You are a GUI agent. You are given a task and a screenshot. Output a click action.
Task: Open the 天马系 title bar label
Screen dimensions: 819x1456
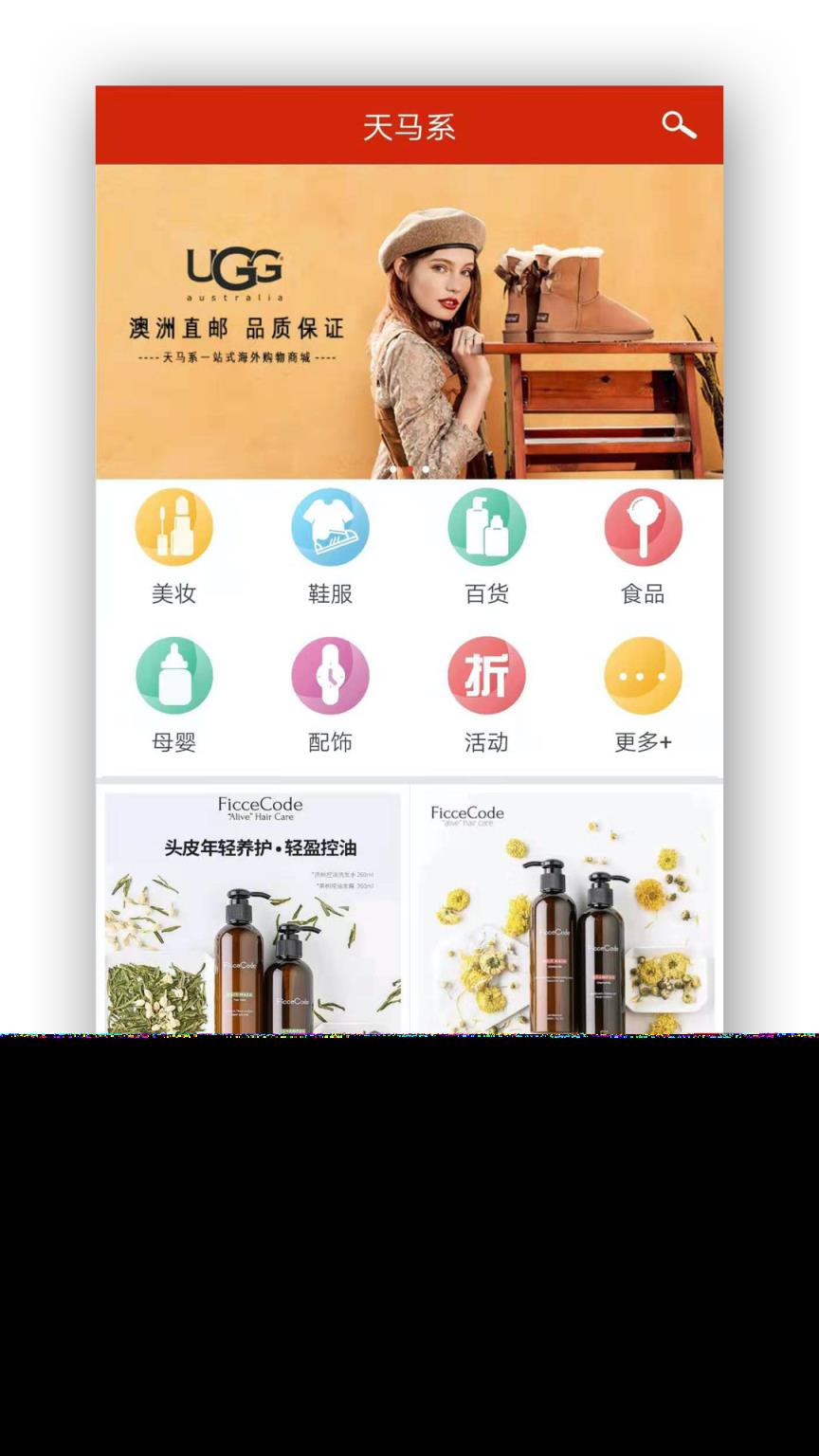tap(409, 127)
